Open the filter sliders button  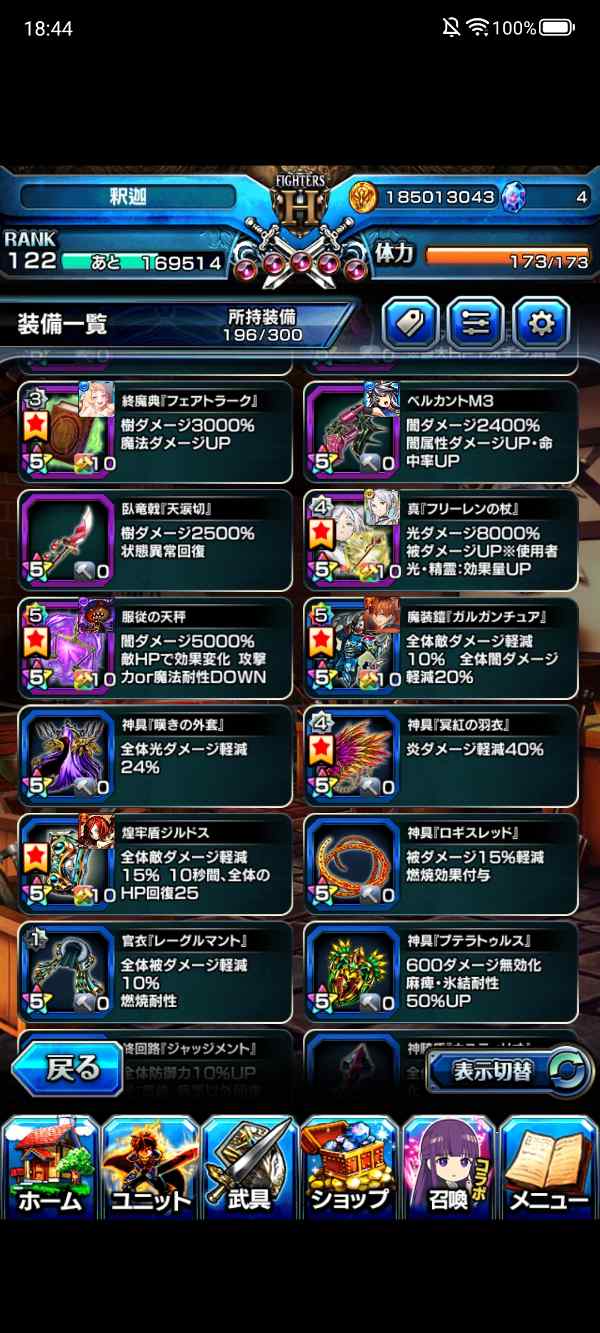tap(476, 323)
